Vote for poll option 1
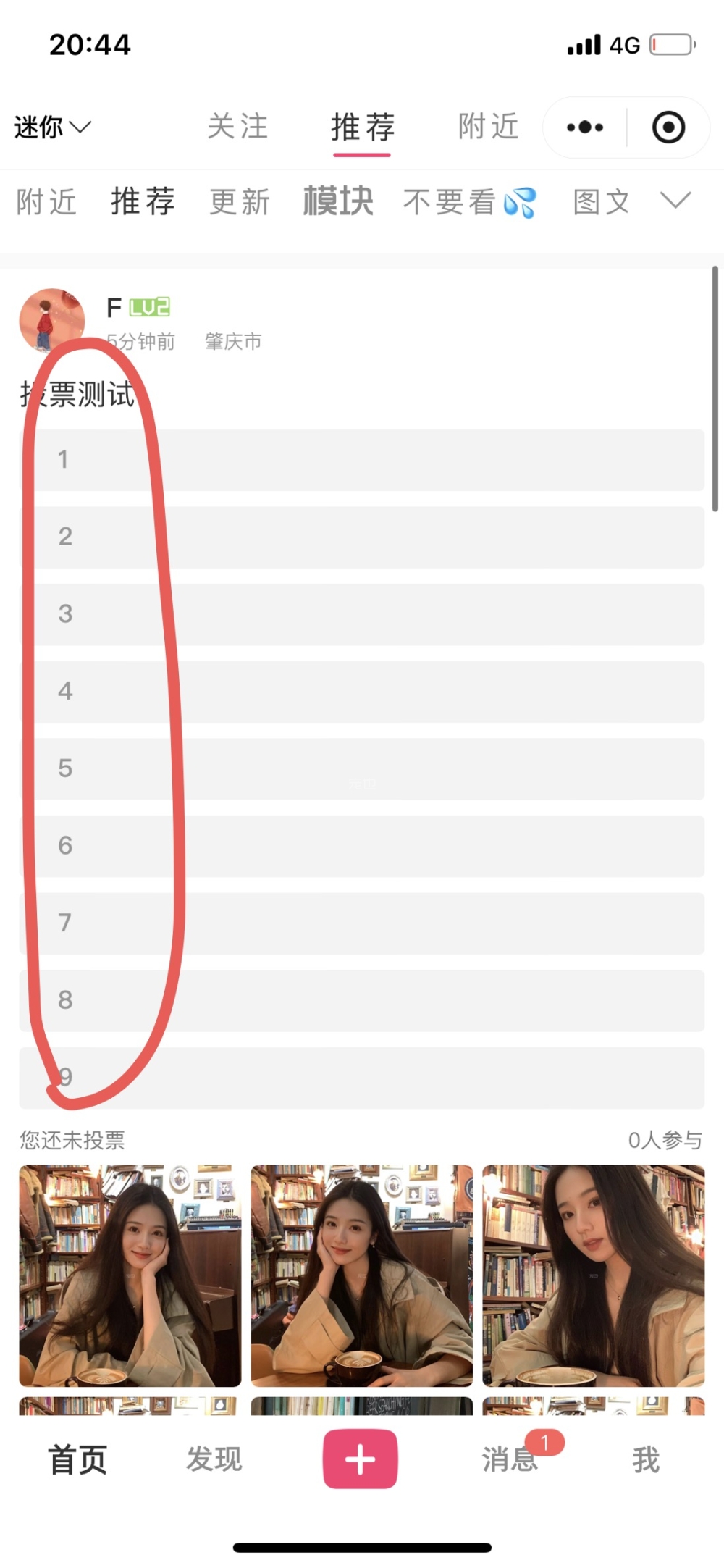Screen dimensions: 724x1568 (362, 460)
